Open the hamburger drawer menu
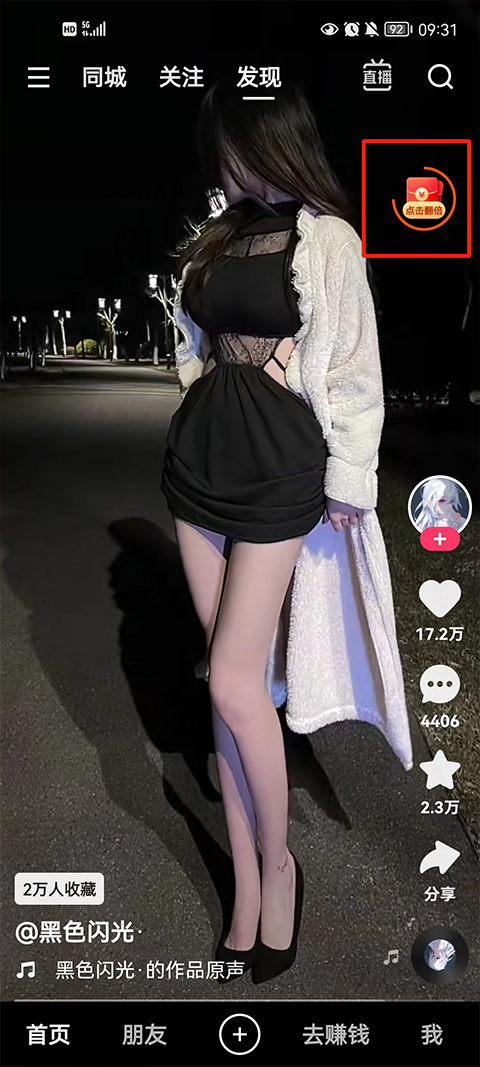The height and width of the screenshot is (1067, 480). point(38,78)
